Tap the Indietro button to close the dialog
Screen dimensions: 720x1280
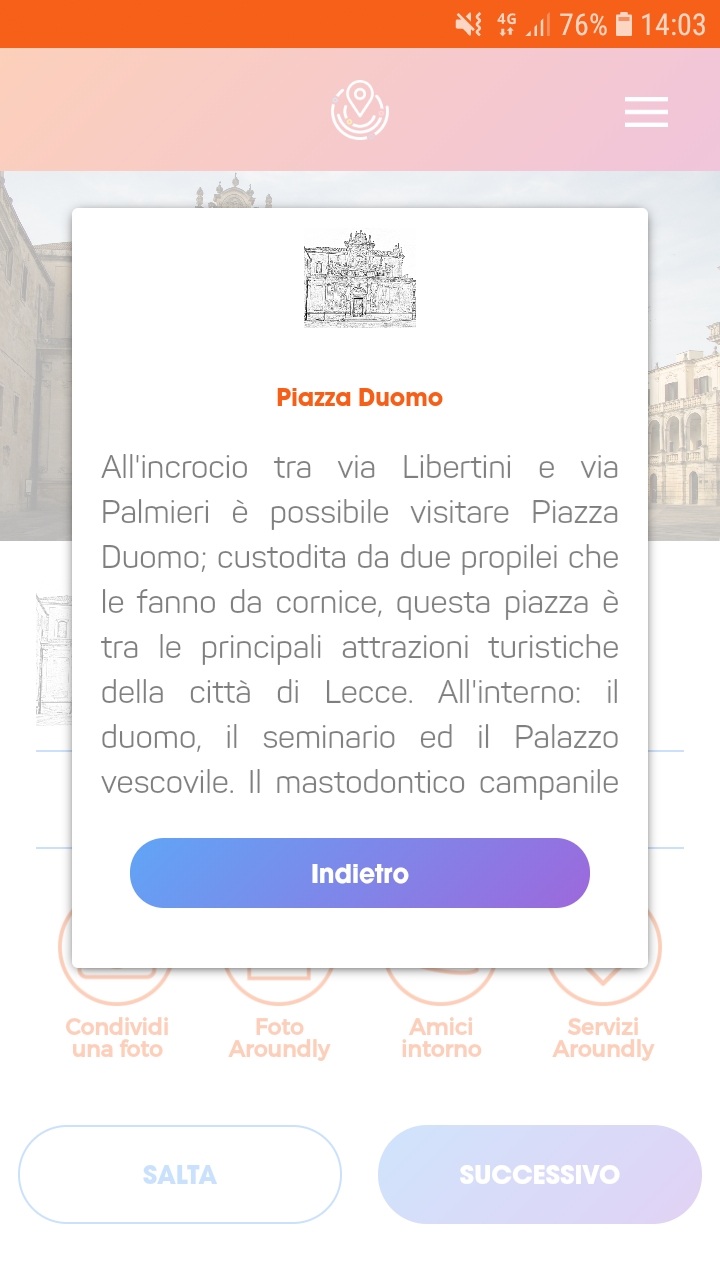[360, 873]
